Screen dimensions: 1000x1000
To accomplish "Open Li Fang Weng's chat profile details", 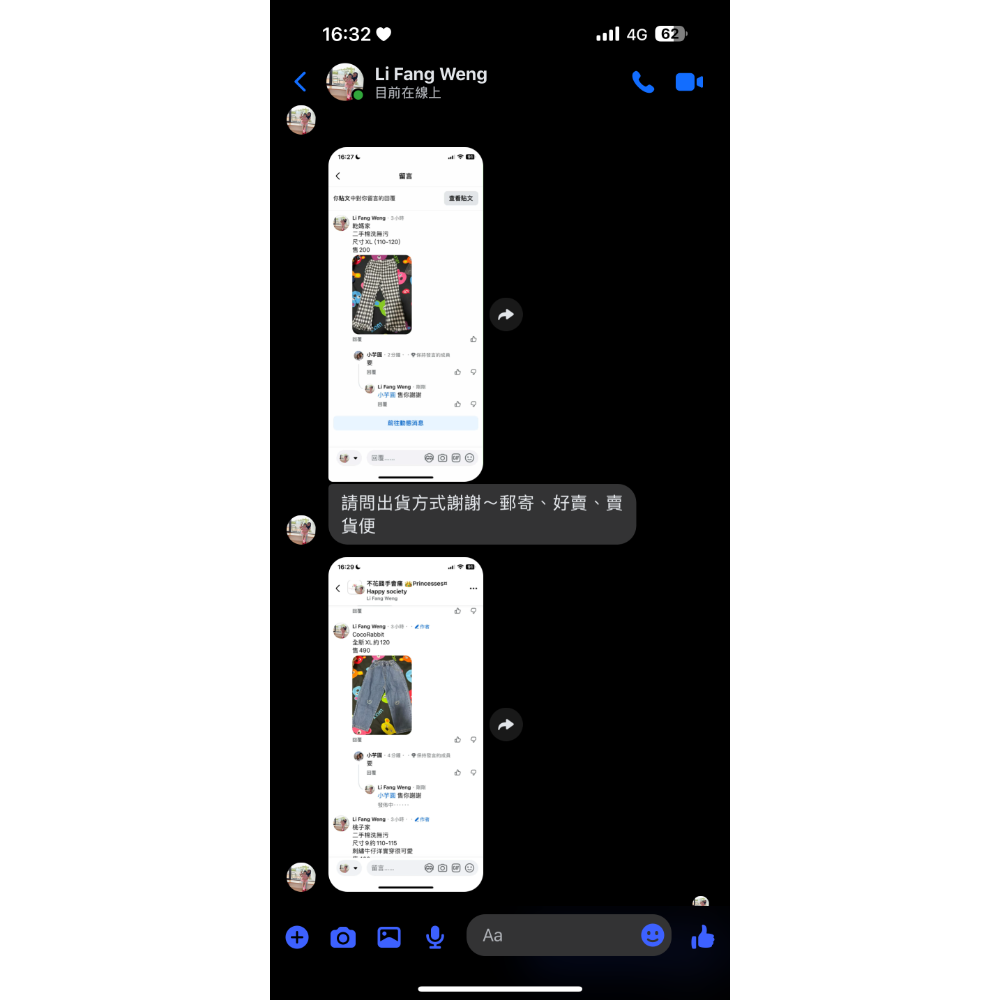I will pyautogui.click(x=430, y=82).
